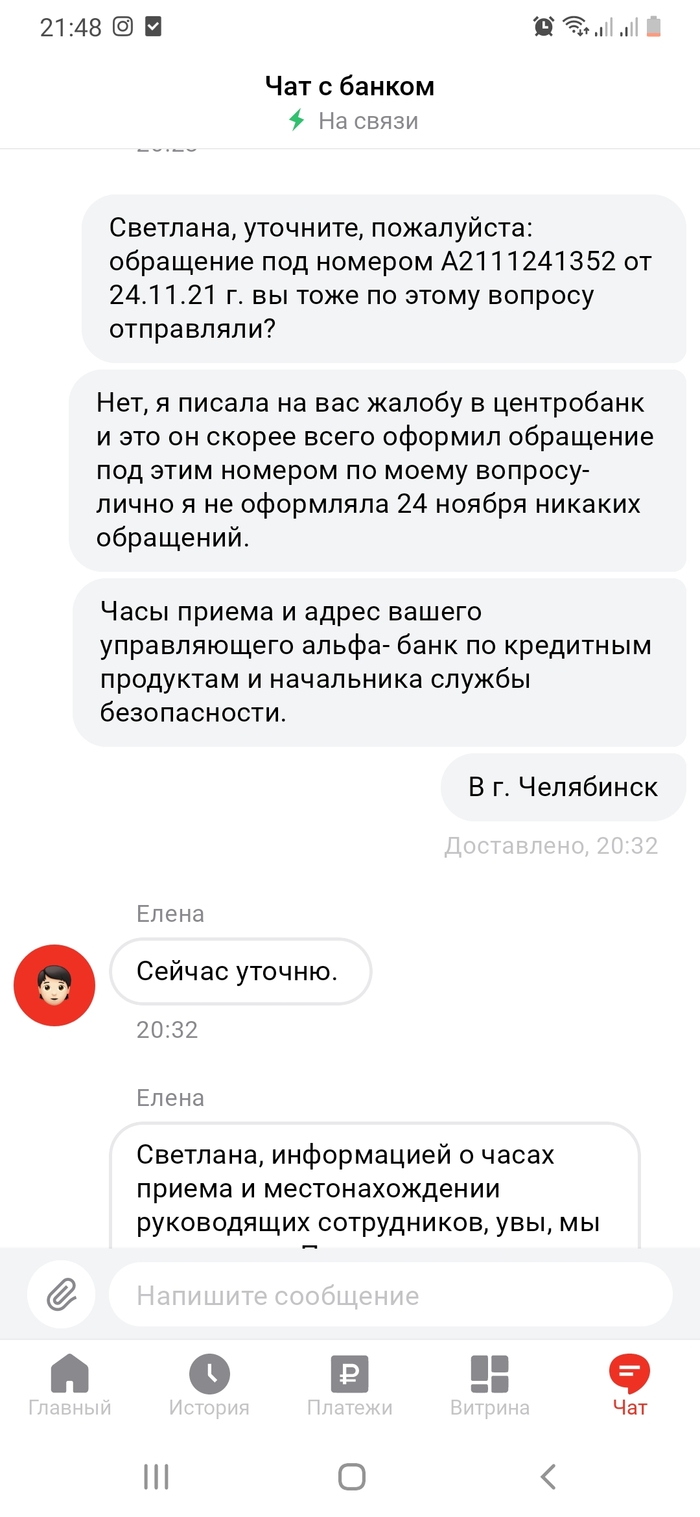Focus the 'Напишите сообщение' message field
Screen dimensions: 700x1517
[x=390, y=1296]
